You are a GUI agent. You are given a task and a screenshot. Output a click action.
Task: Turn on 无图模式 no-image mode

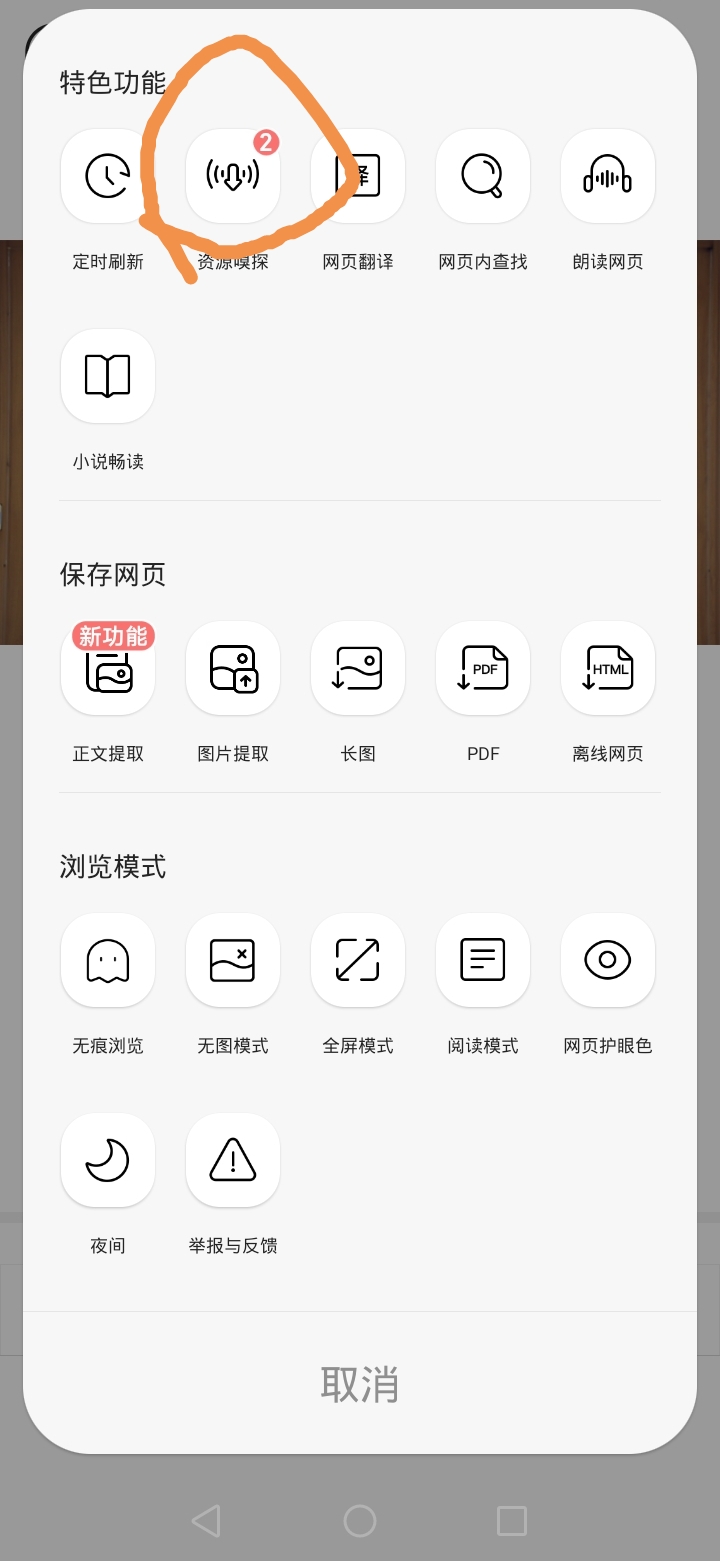pos(233,960)
